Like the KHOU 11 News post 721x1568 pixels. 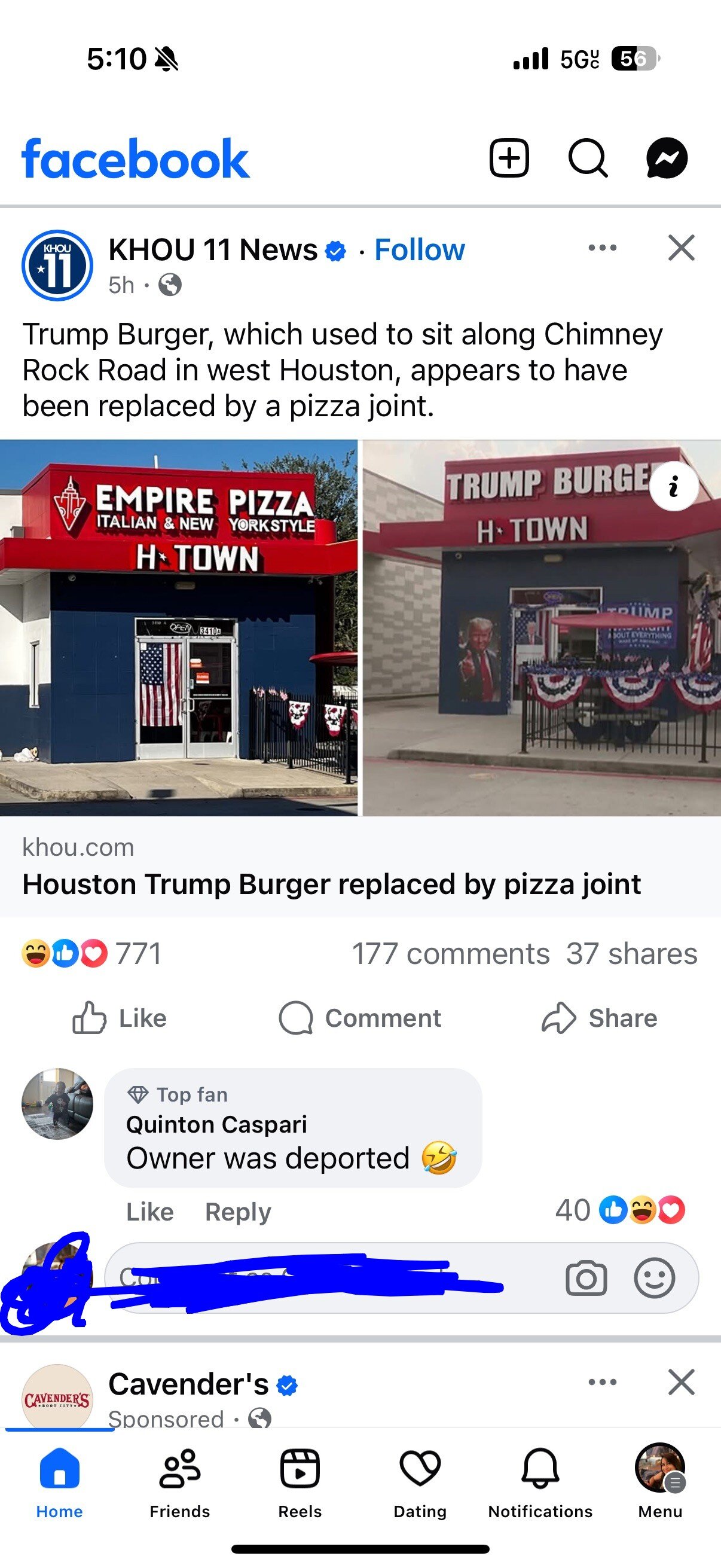(120, 1018)
